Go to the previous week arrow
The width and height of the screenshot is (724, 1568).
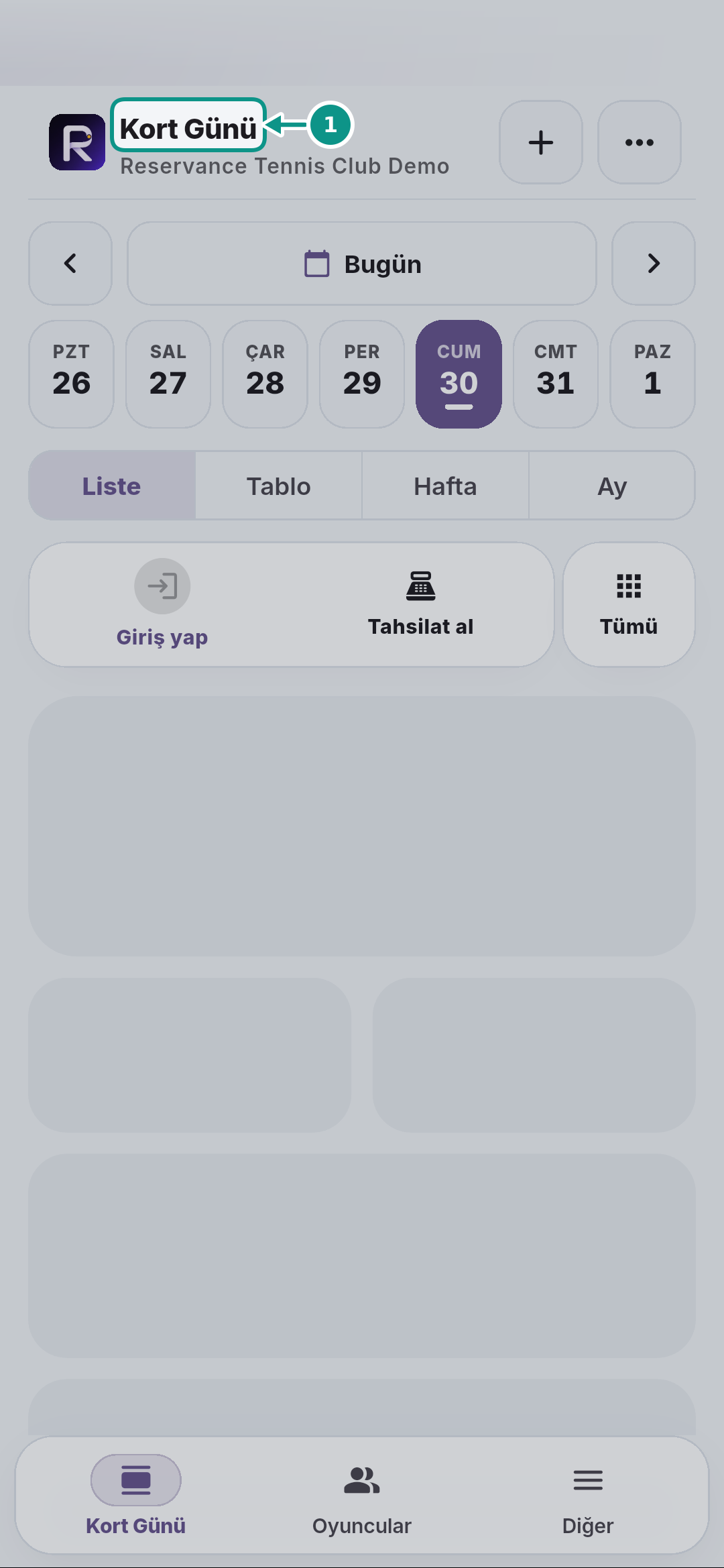tap(70, 264)
